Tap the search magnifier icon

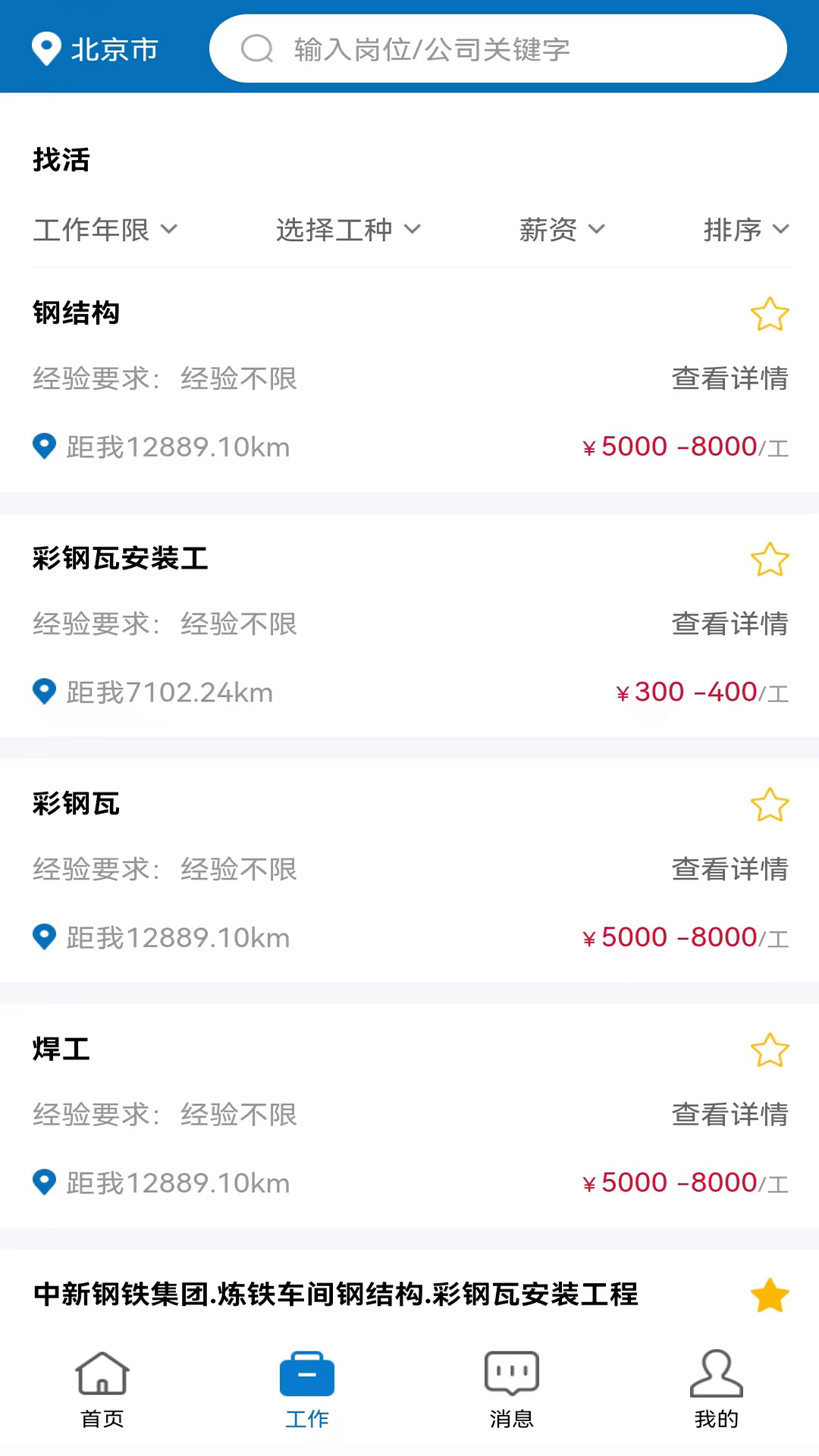click(257, 48)
